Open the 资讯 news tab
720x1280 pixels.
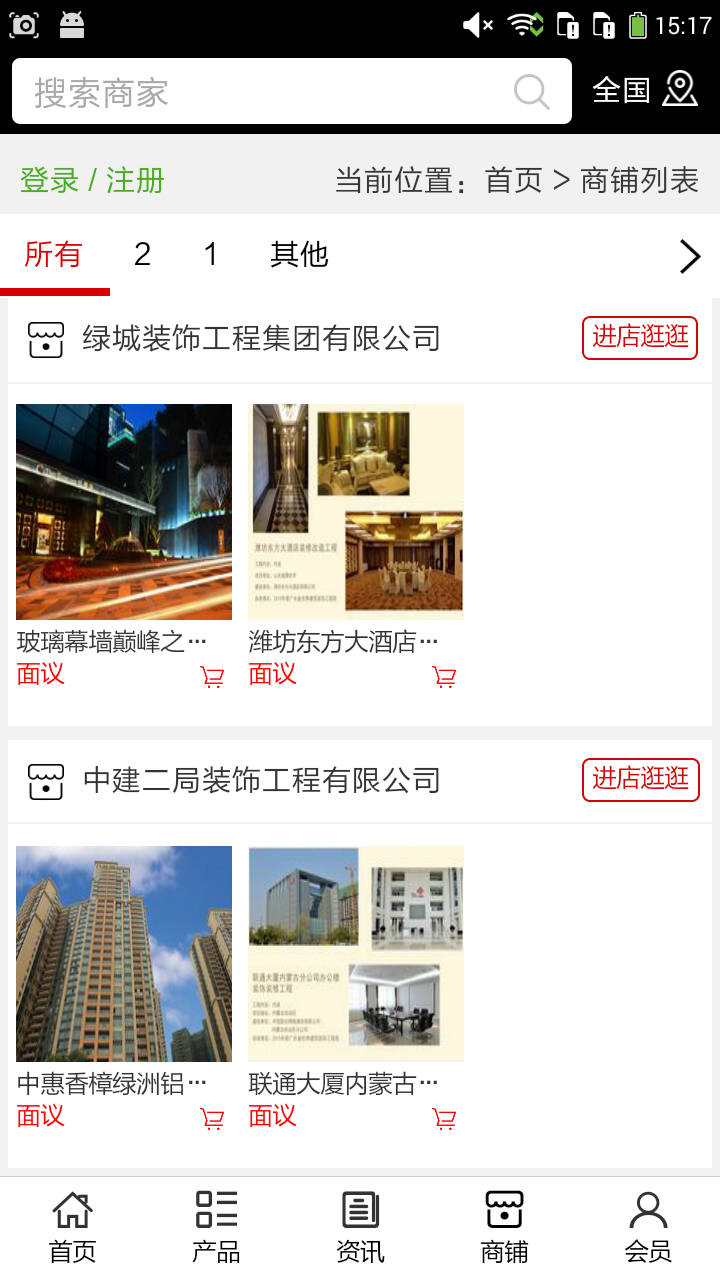click(x=360, y=1227)
